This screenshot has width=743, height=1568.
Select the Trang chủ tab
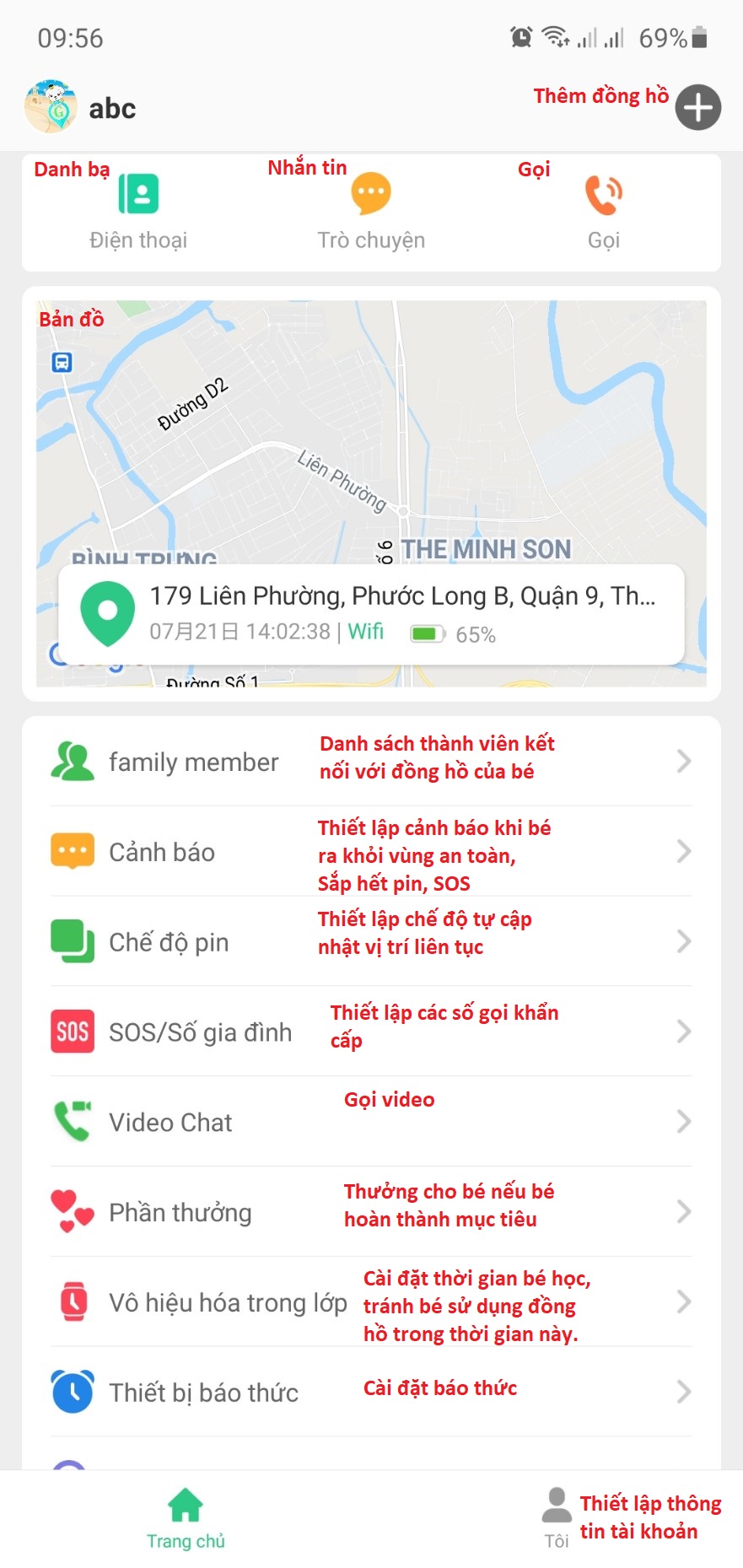(186, 1518)
